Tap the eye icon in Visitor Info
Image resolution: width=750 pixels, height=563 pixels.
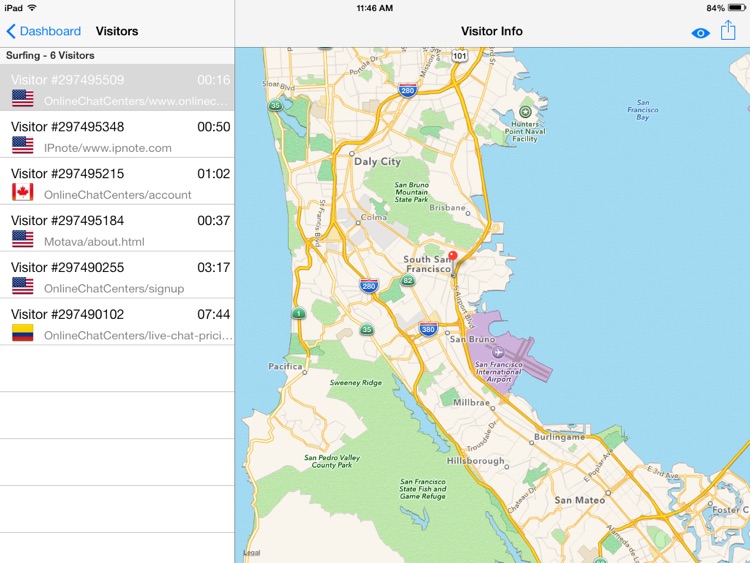(x=700, y=33)
